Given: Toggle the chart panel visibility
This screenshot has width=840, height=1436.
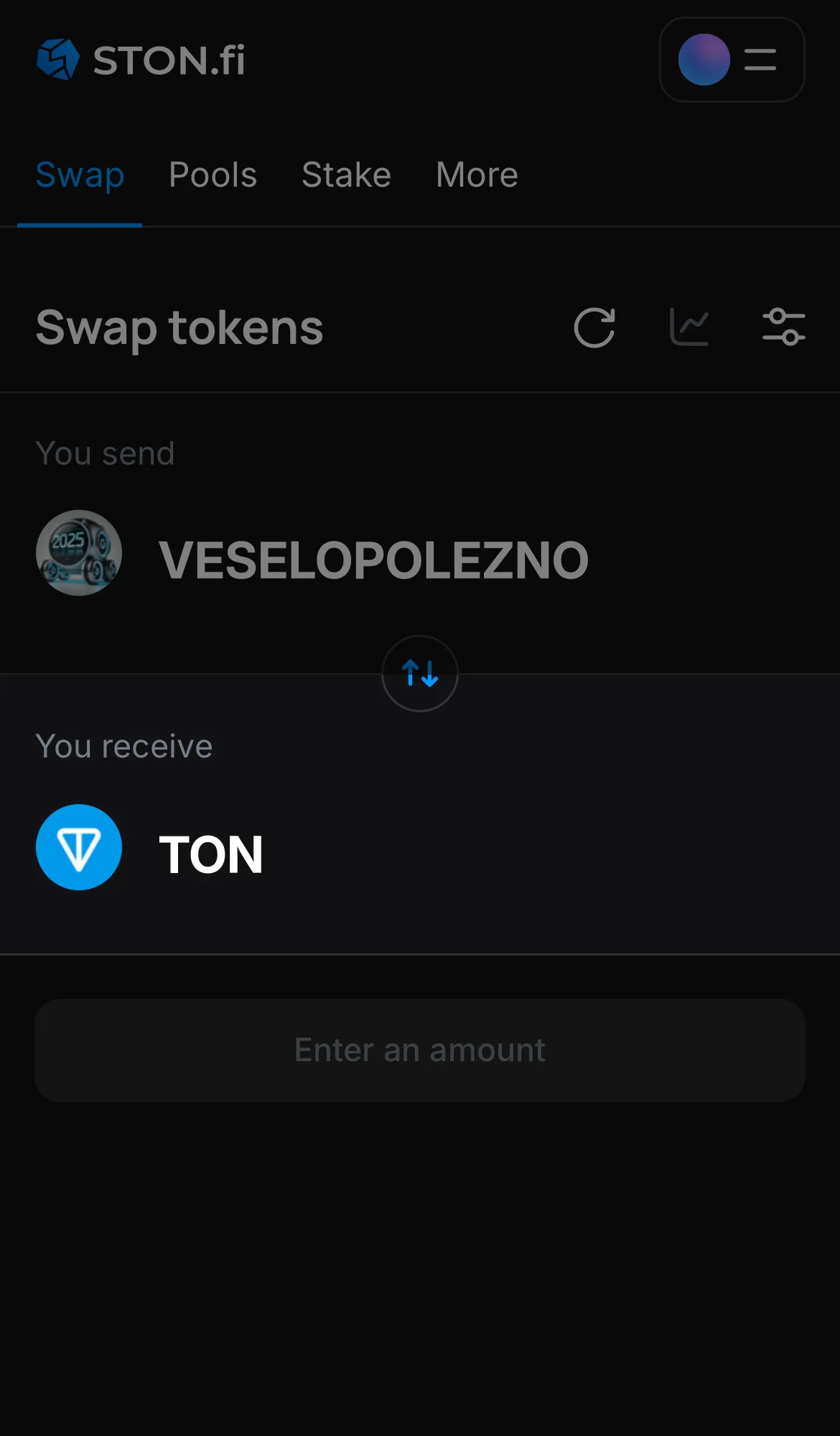Looking at the screenshot, I should tap(689, 327).
